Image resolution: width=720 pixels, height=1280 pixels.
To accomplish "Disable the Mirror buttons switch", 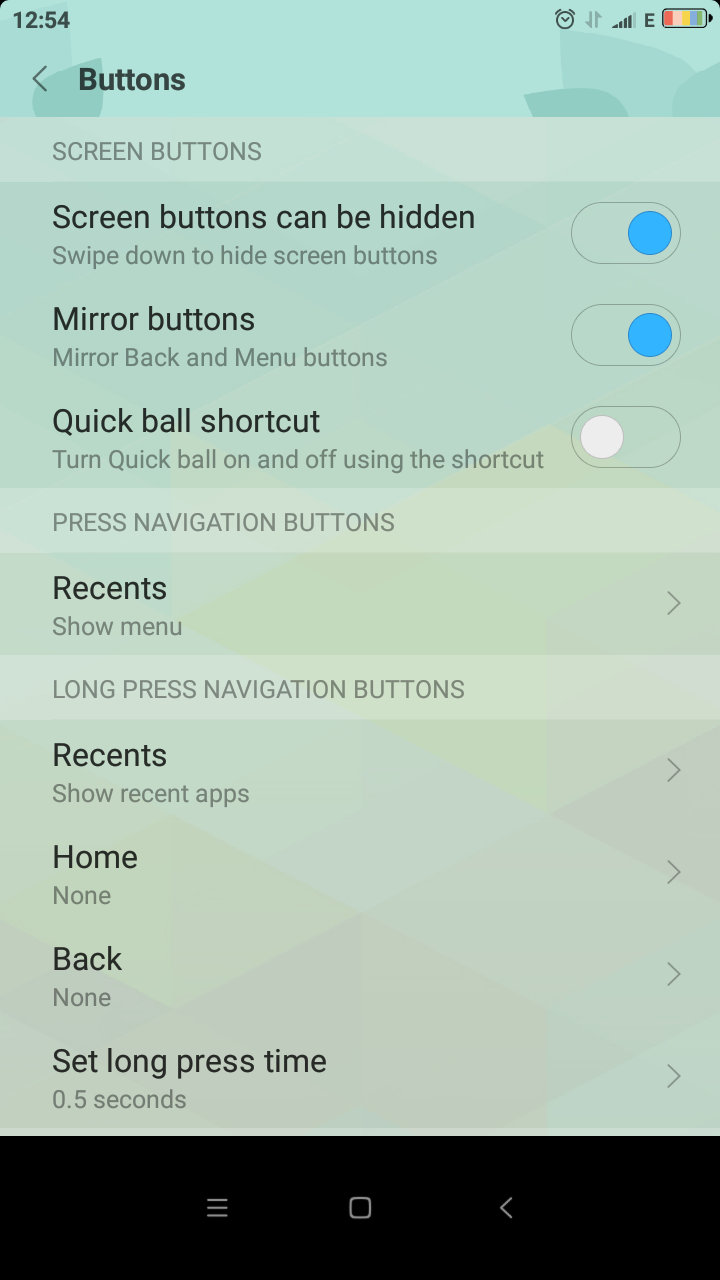I will click(626, 335).
